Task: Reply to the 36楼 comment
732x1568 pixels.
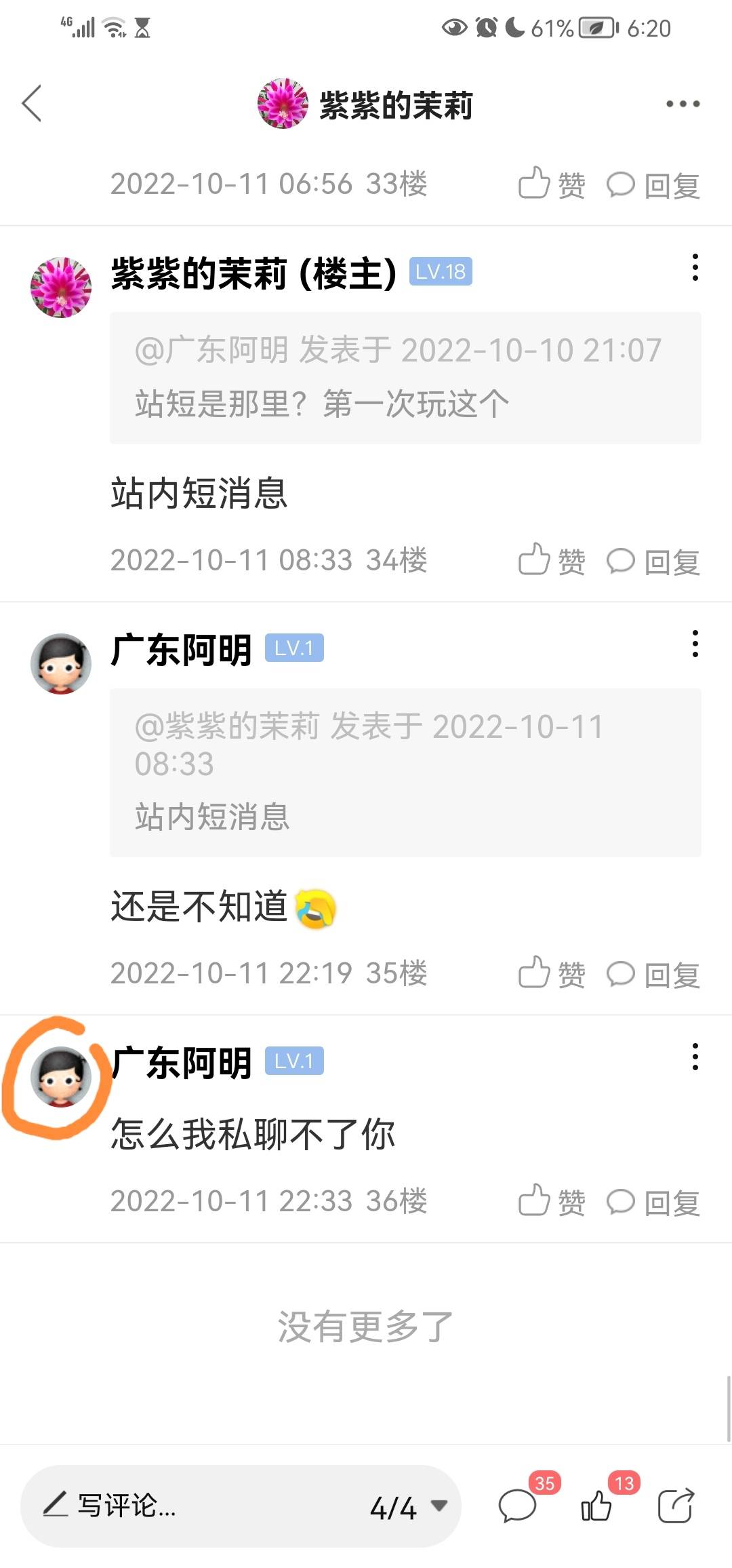Action: (x=653, y=1202)
